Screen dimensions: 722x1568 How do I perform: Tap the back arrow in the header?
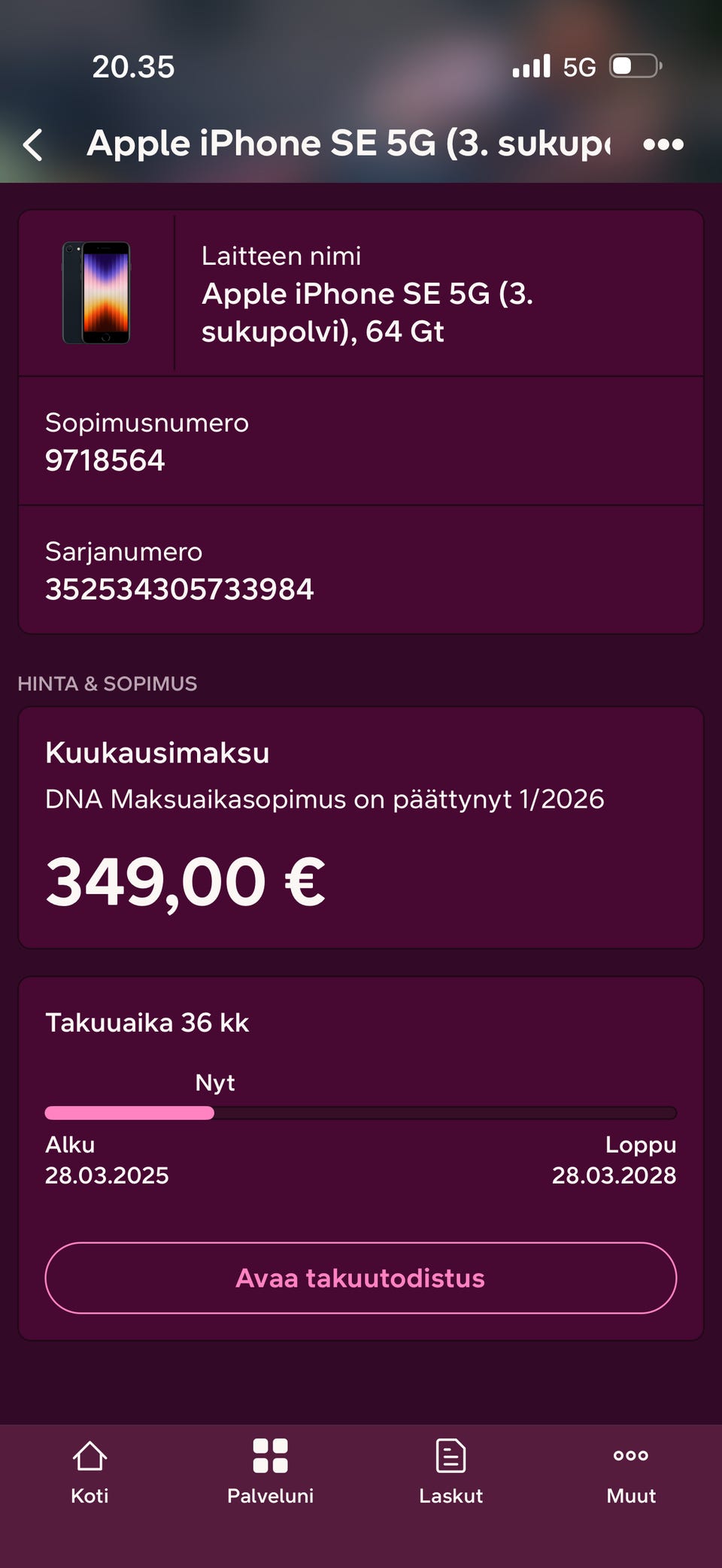34,144
